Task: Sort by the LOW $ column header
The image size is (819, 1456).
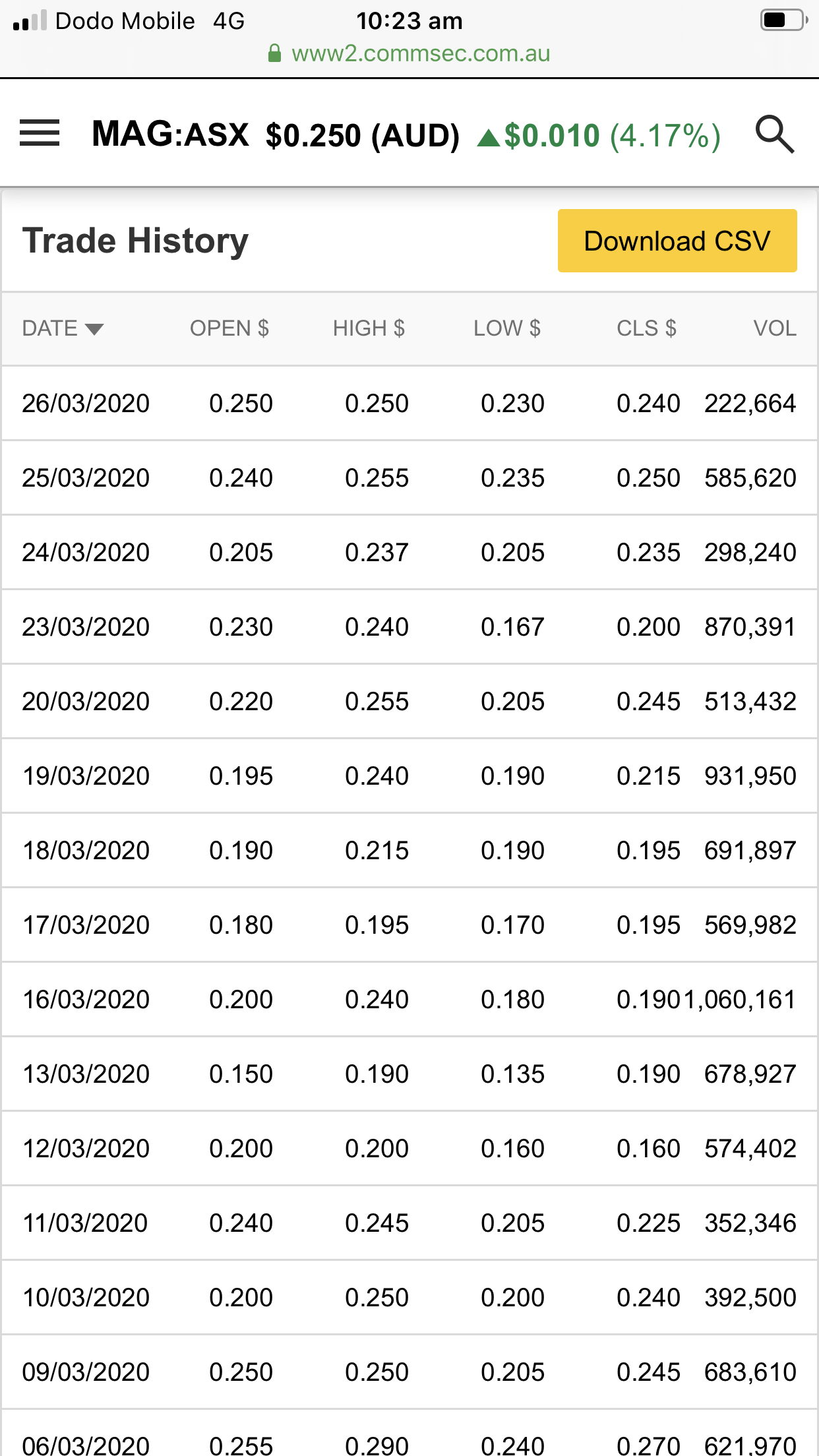Action: pos(506,328)
